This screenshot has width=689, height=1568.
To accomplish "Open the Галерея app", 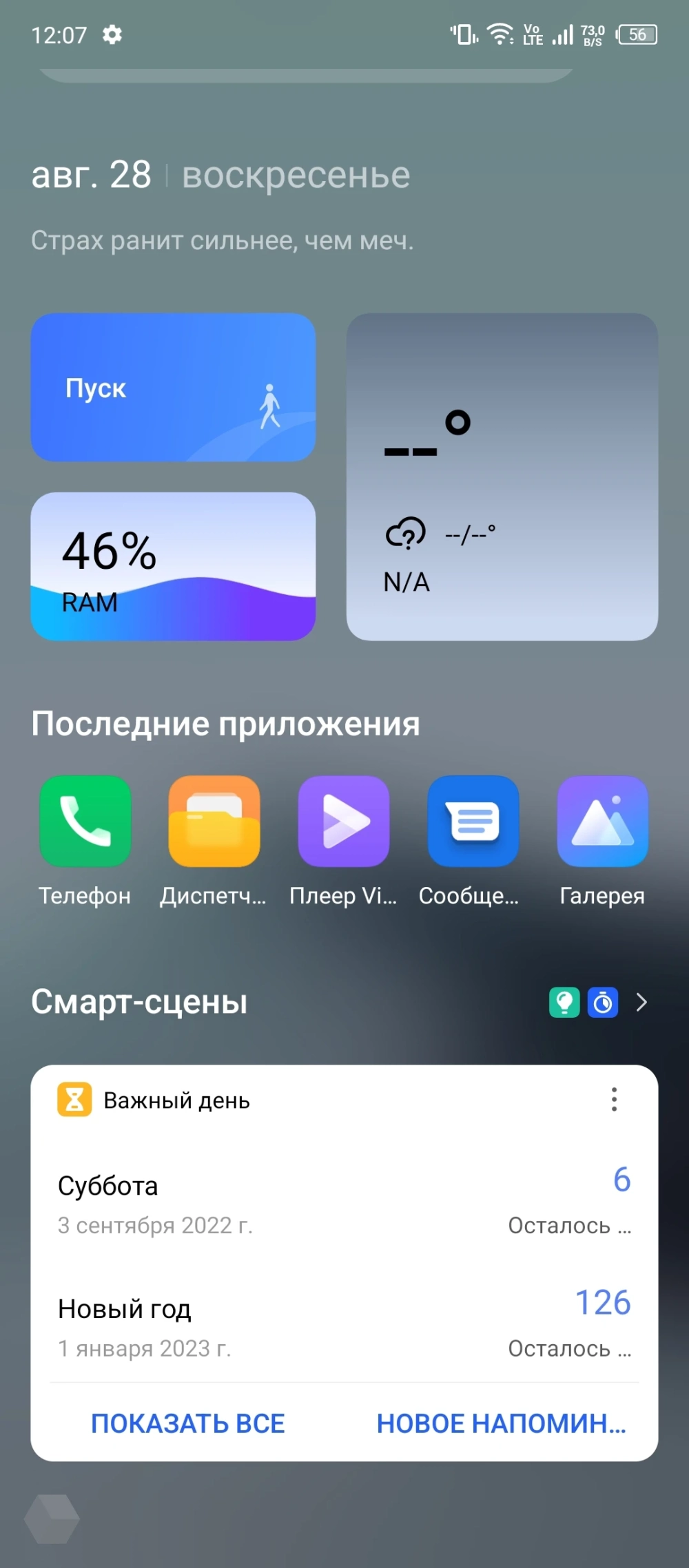I will 602,821.
